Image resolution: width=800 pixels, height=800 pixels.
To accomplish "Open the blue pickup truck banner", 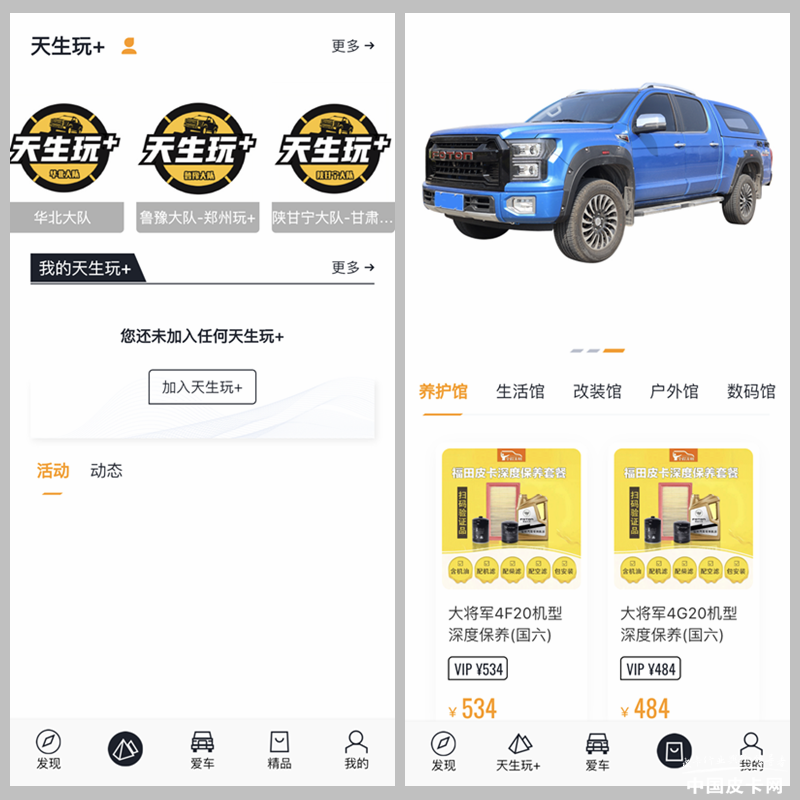I will (x=597, y=180).
